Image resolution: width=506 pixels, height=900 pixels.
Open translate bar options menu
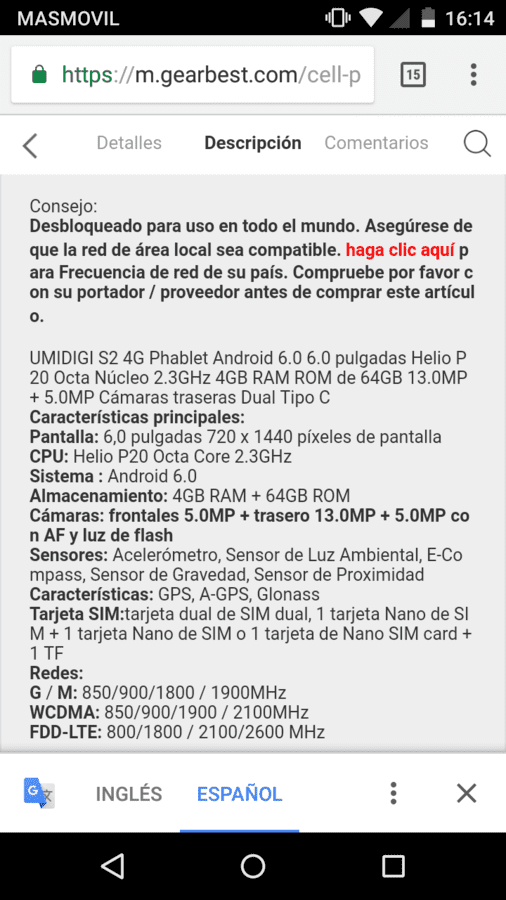(x=393, y=793)
